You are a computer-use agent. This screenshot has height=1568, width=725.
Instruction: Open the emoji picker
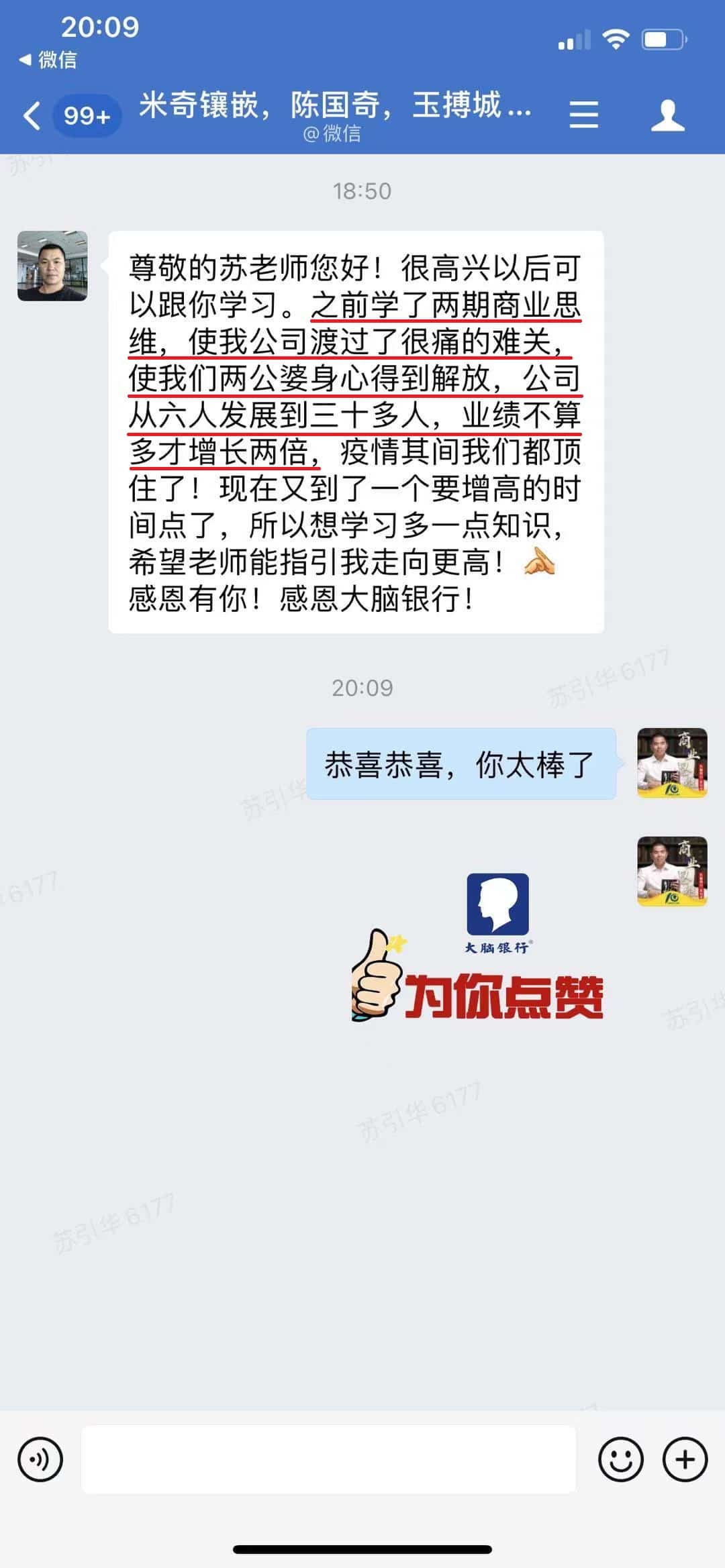tap(620, 1459)
